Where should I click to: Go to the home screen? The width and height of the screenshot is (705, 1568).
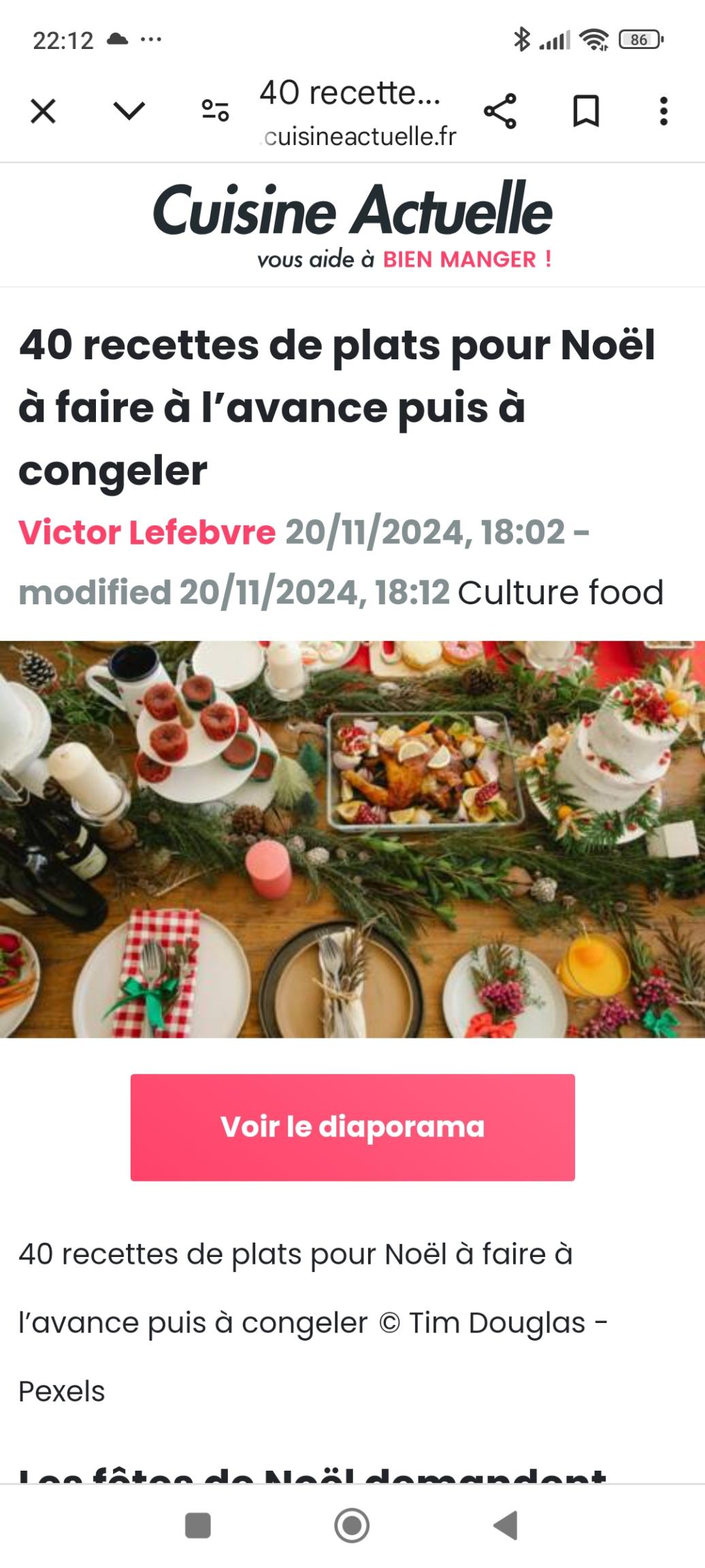(x=352, y=1525)
